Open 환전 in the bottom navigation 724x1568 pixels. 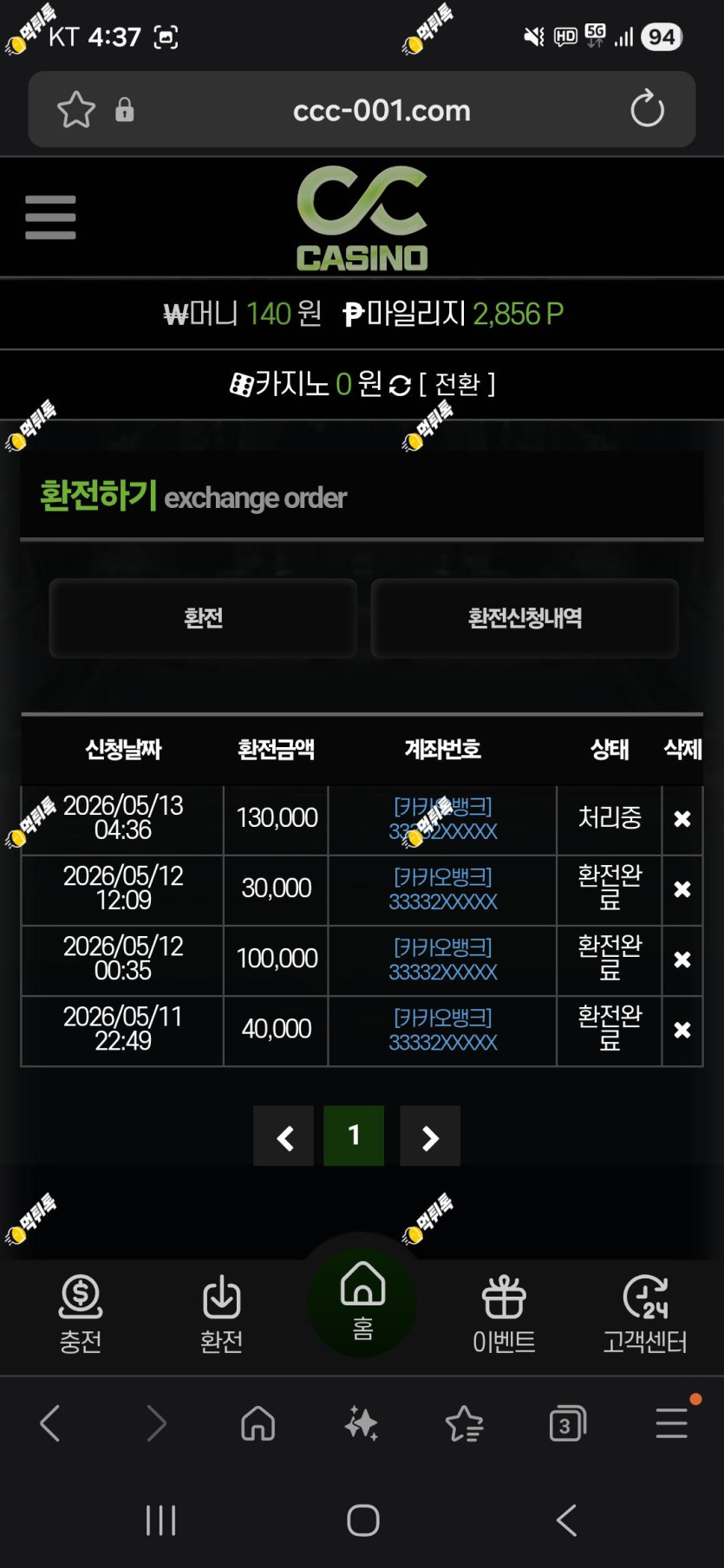point(221,1314)
